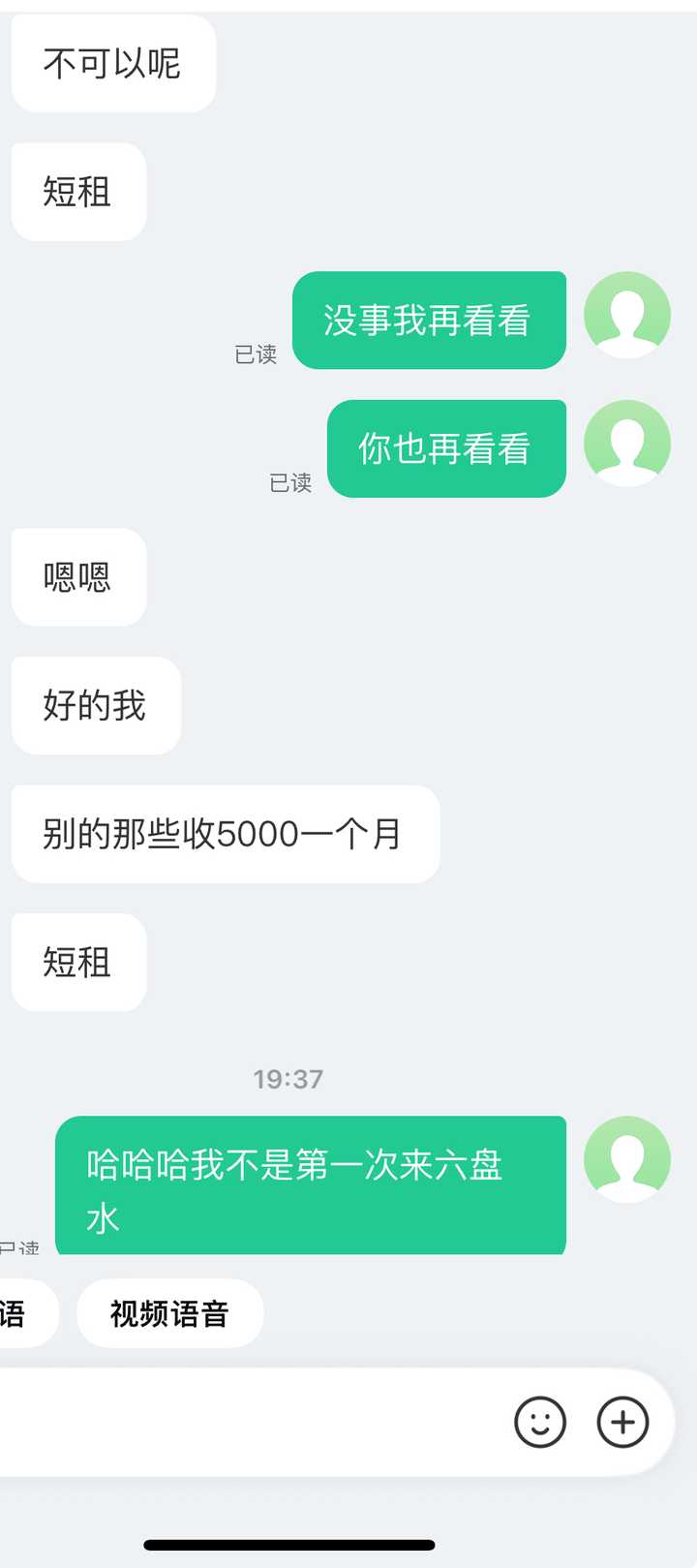Viewport: 697px width, 1568px height.
Task: Tap the "视频语音" quick action chip
Action: click(x=168, y=1313)
